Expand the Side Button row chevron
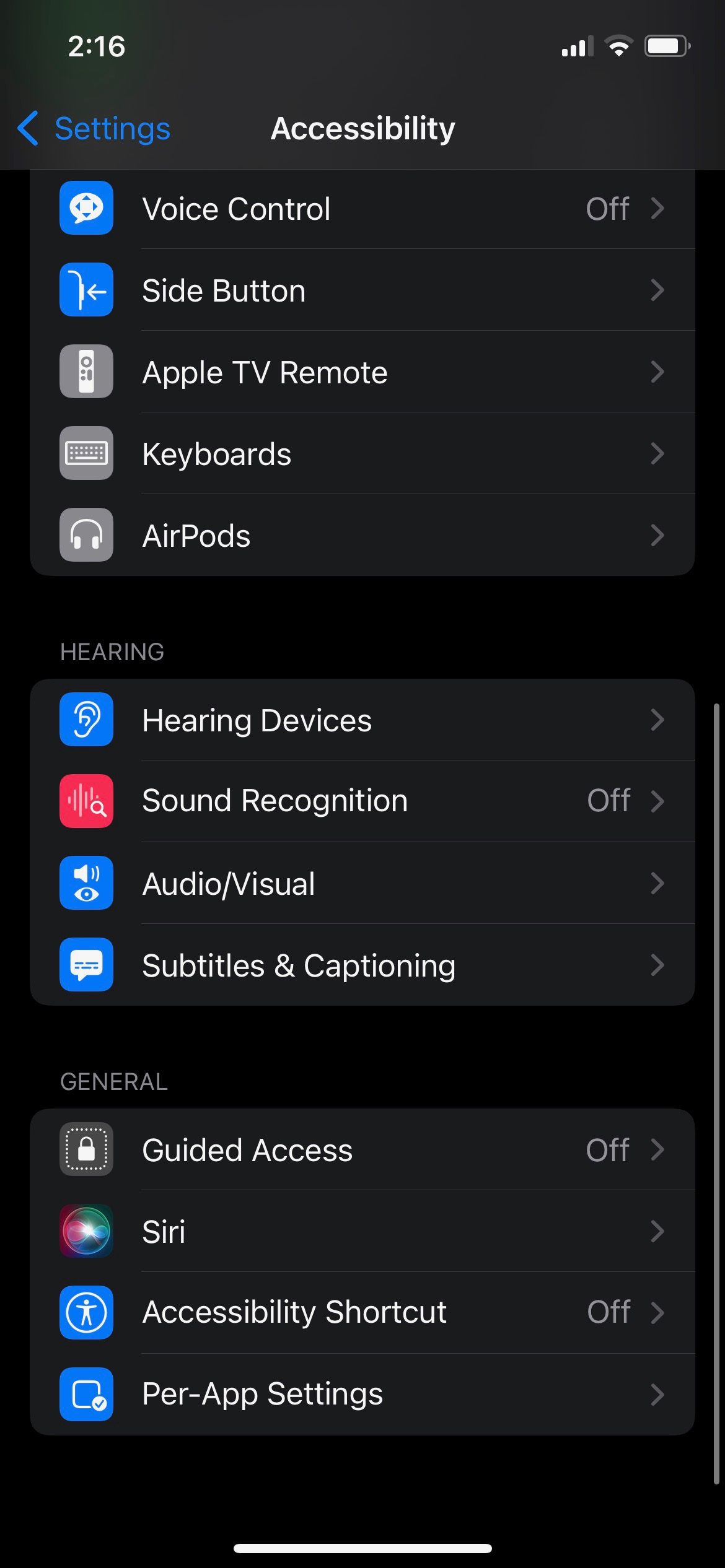725x1568 pixels. [x=657, y=290]
